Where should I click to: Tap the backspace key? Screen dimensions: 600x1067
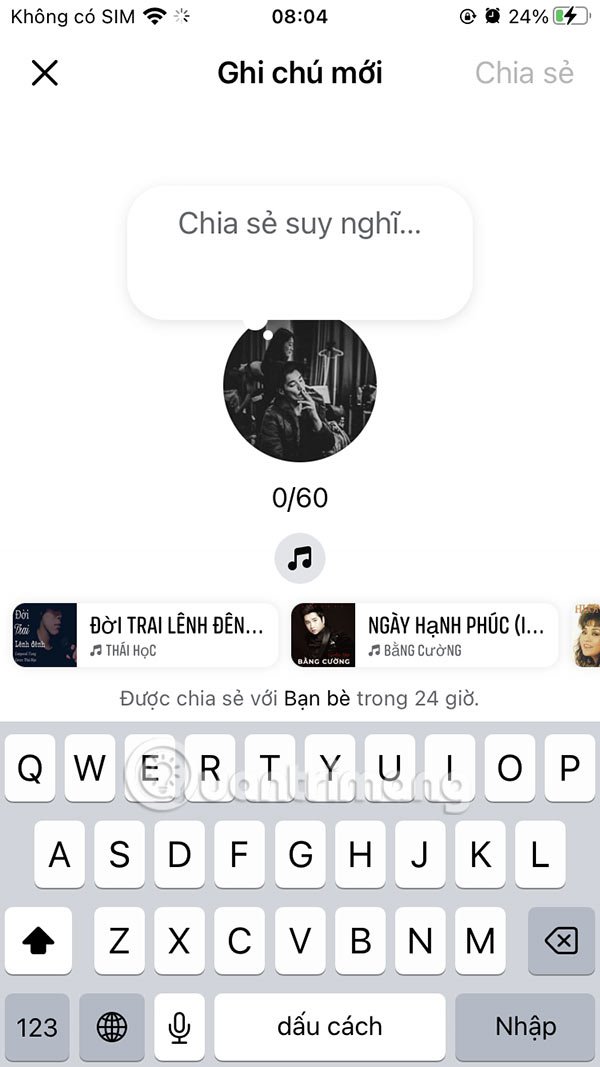561,941
